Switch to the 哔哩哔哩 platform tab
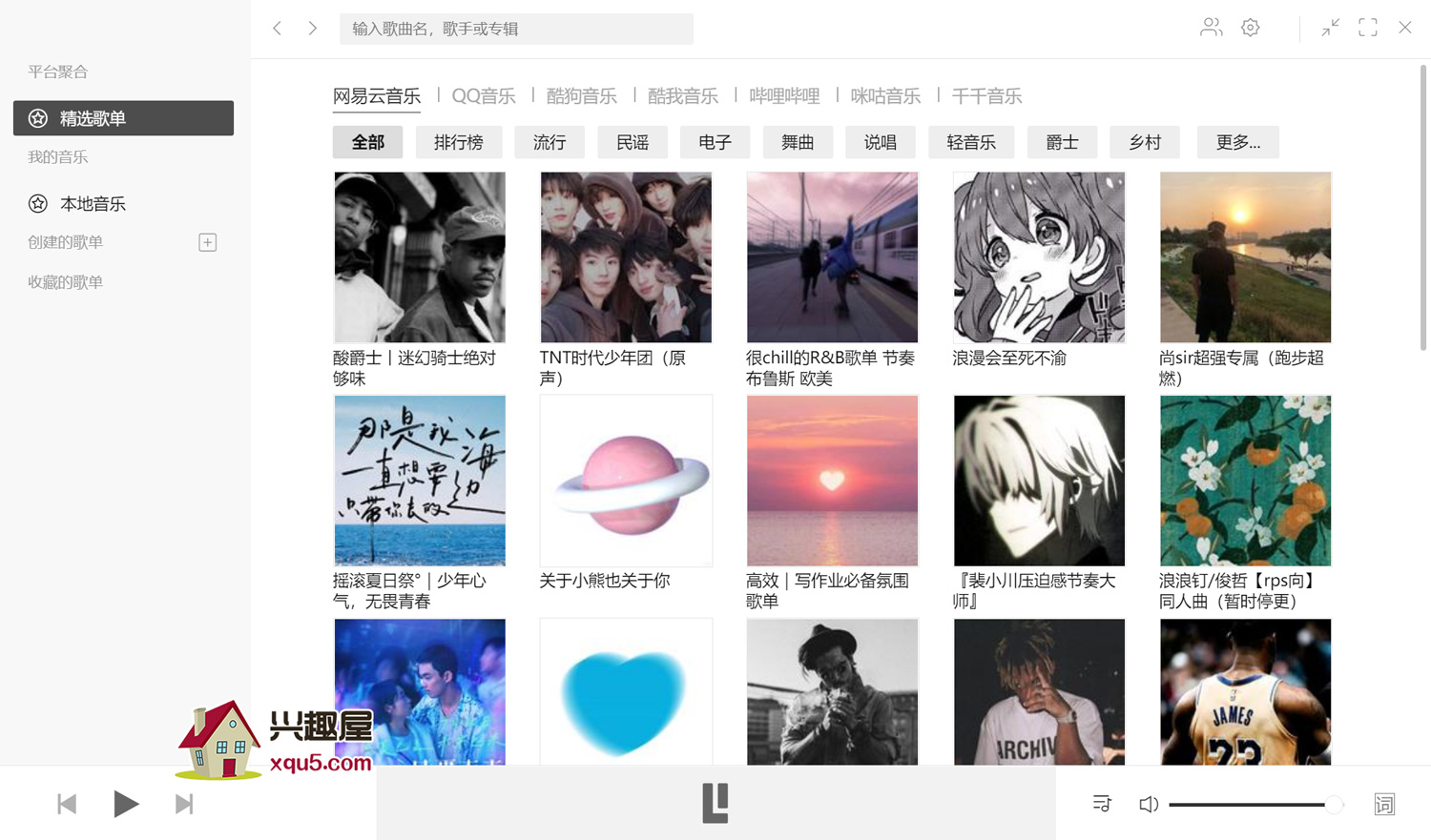Viewport: 1431px width, 840px height. tap(784, 95)
